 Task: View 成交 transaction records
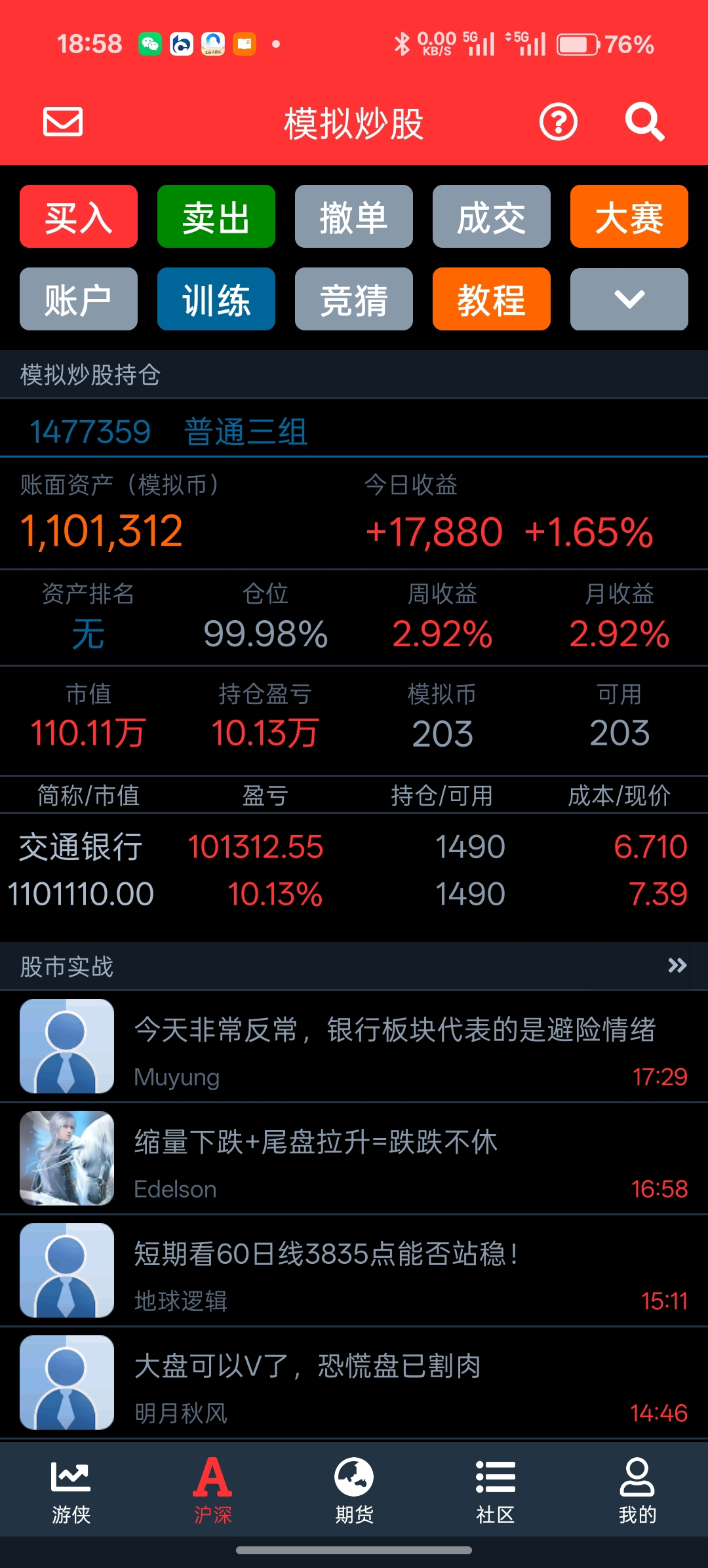pos(492,216)
